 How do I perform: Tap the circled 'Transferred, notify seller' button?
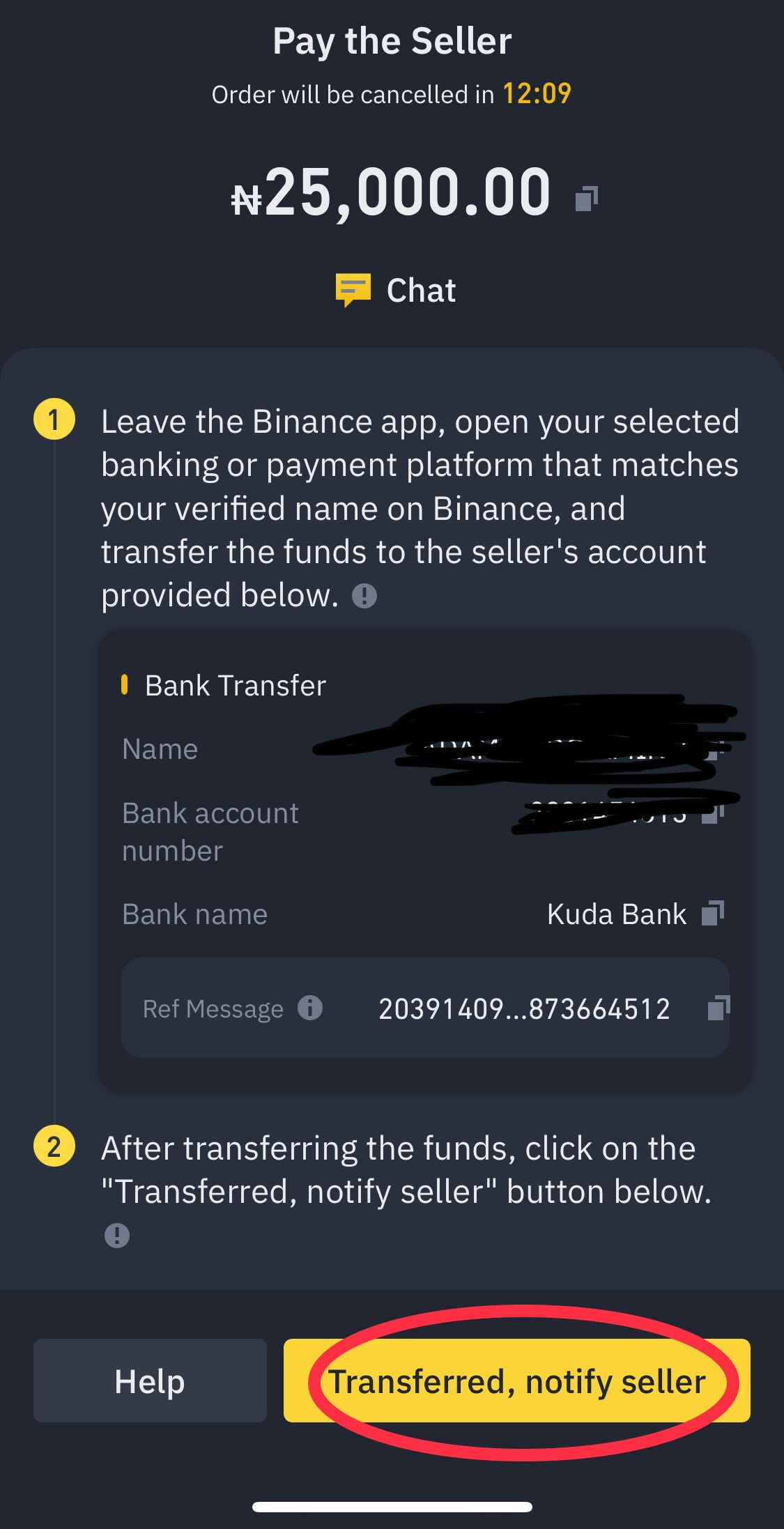pos(518,1381)
